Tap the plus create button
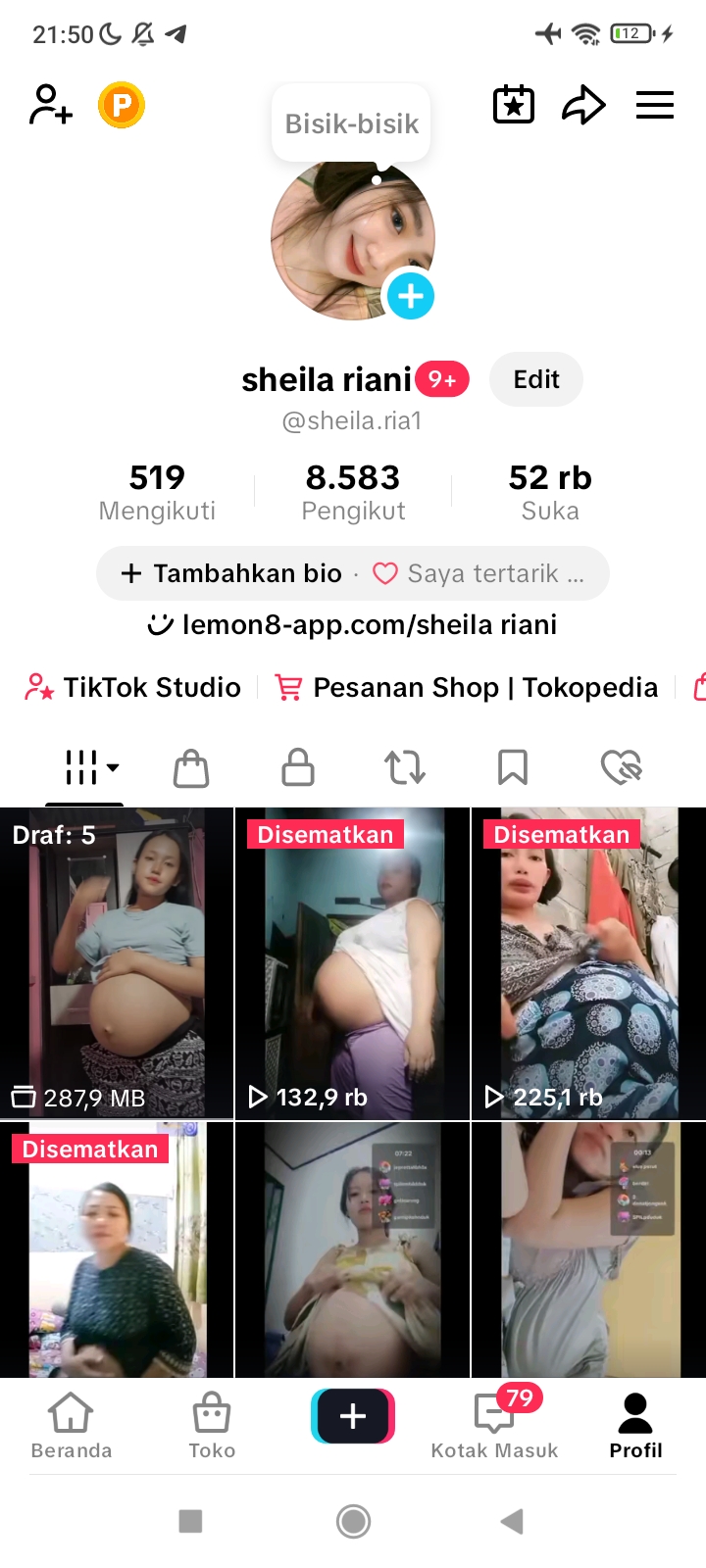706x1568 pixels. [x=353, y=1416]
